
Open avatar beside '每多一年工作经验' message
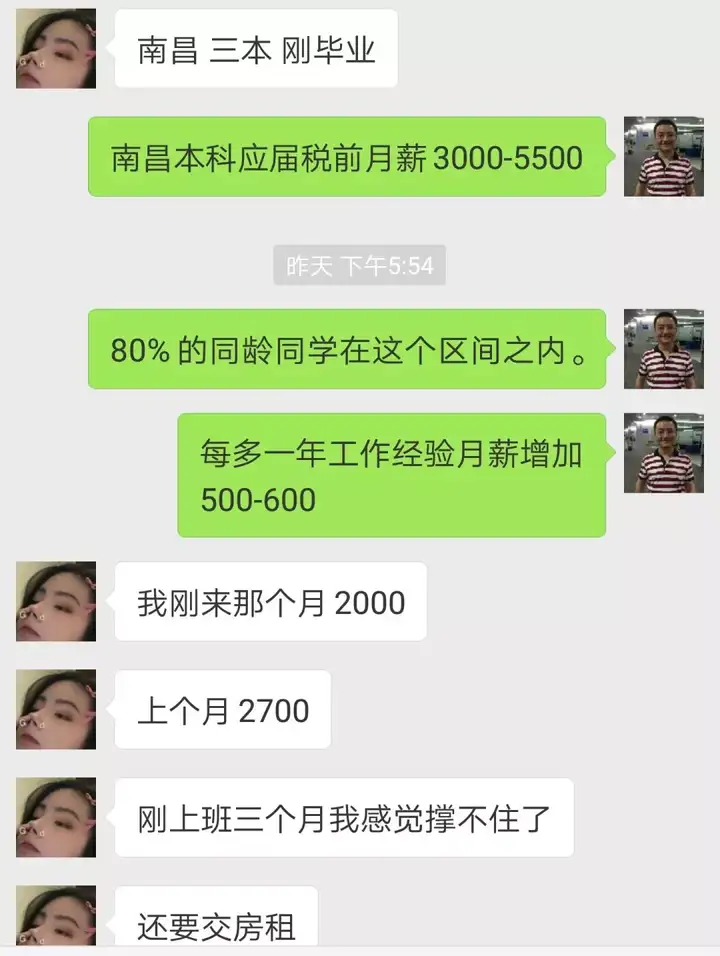click(x=664, y=453)
